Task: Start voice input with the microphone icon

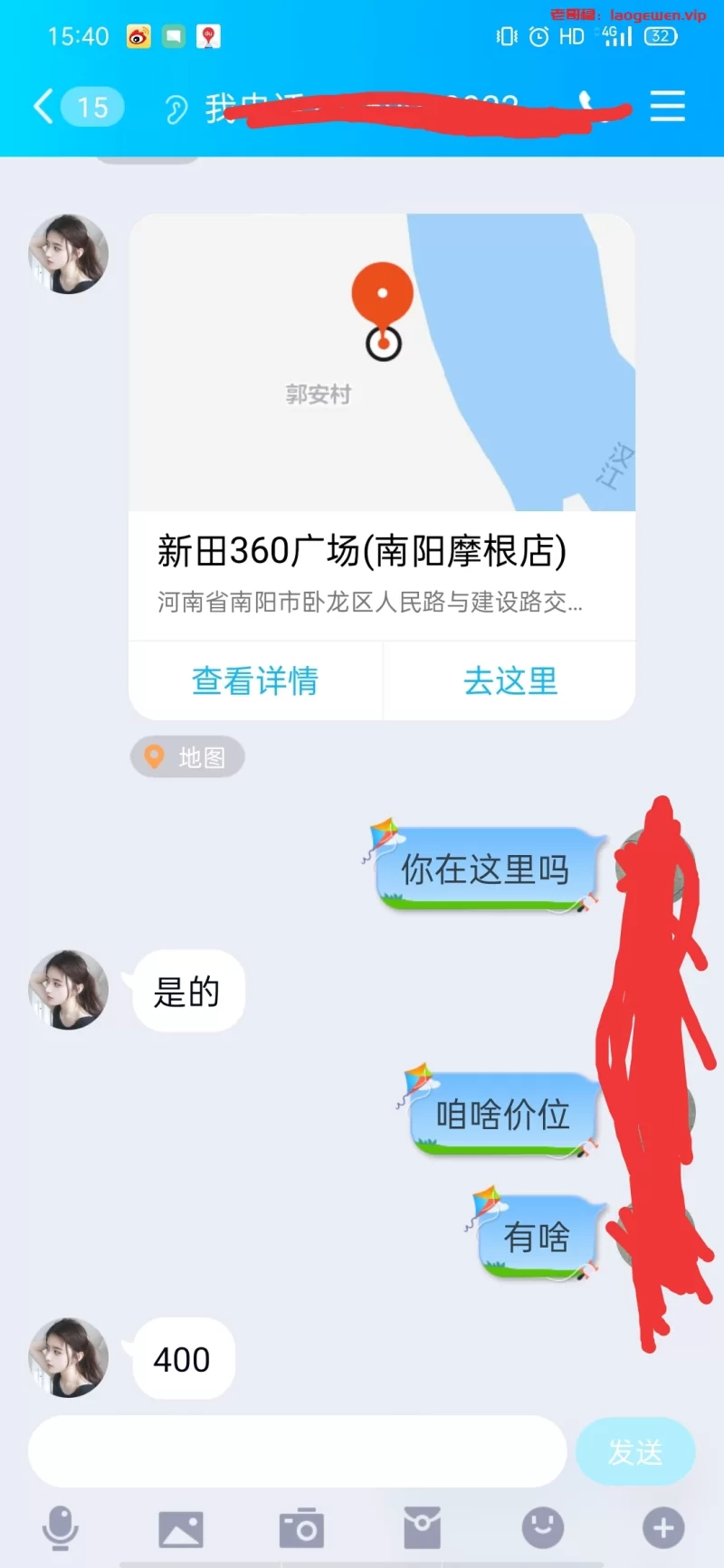Action: tap(61, 1528)
